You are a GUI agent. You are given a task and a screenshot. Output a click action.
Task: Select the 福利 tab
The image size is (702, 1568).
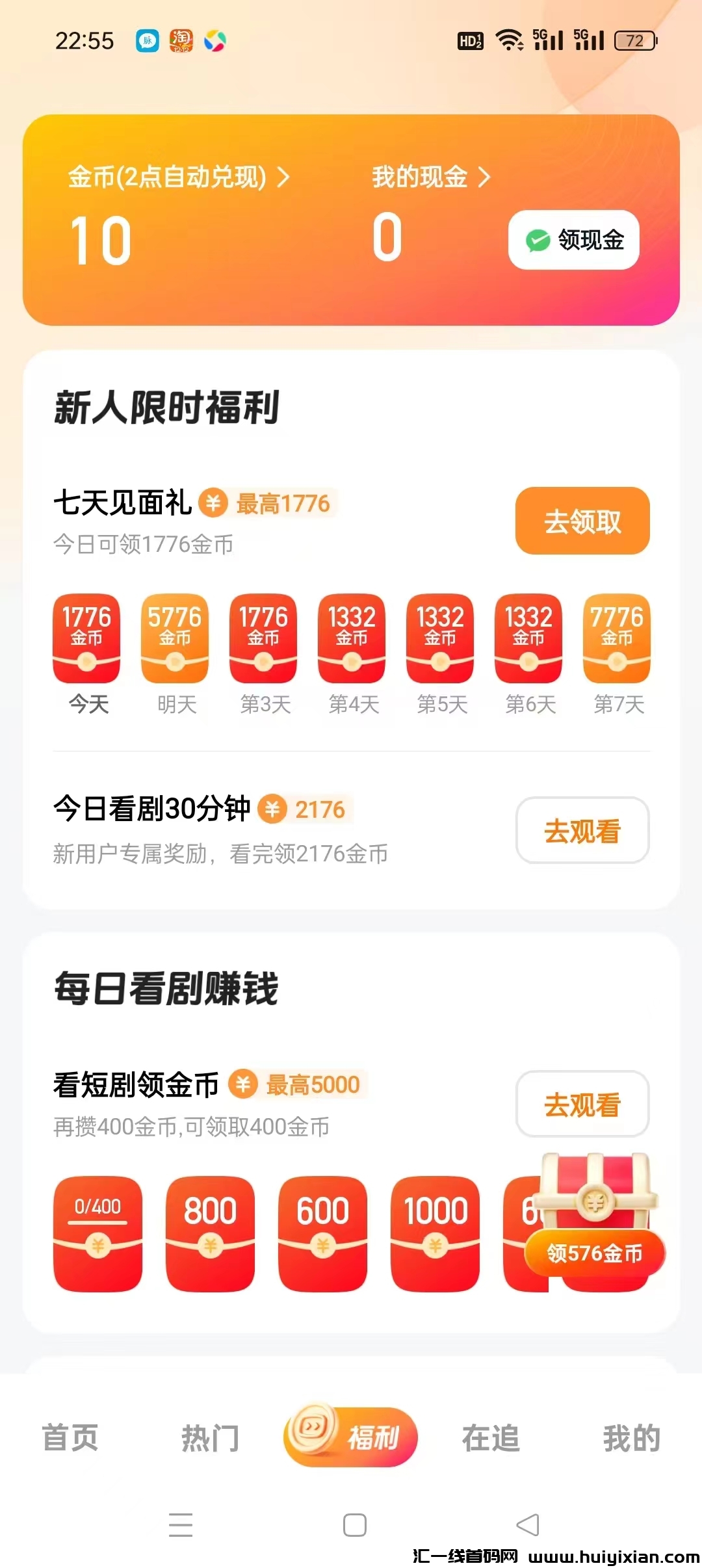point(351,1437)
